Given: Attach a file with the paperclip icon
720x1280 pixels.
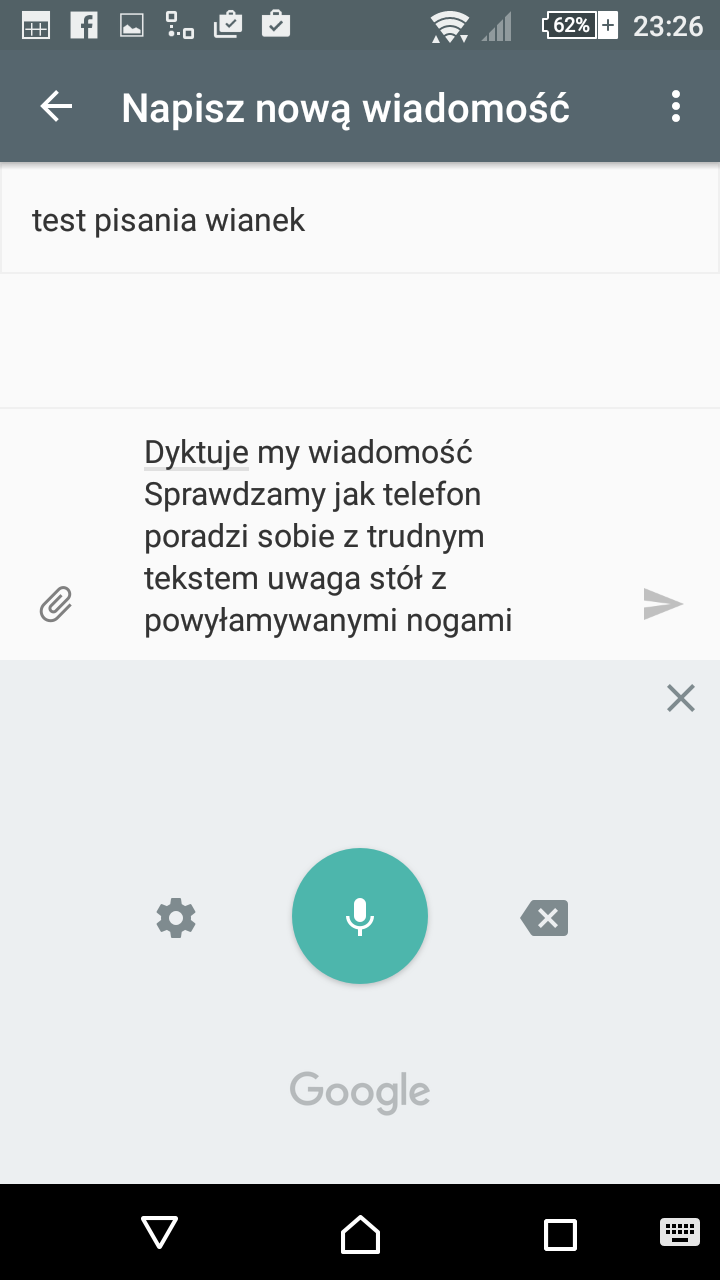Looking at the screenshot, I should click(56, 604).
